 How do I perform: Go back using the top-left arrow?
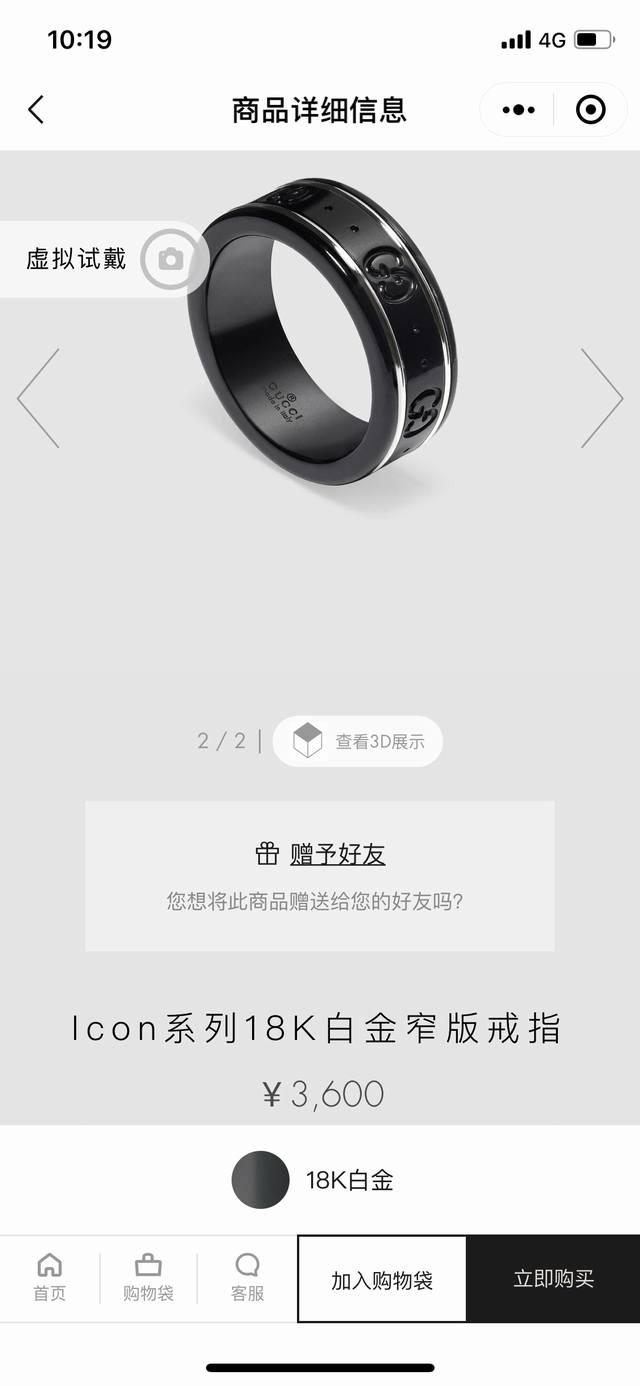point(36,110)
